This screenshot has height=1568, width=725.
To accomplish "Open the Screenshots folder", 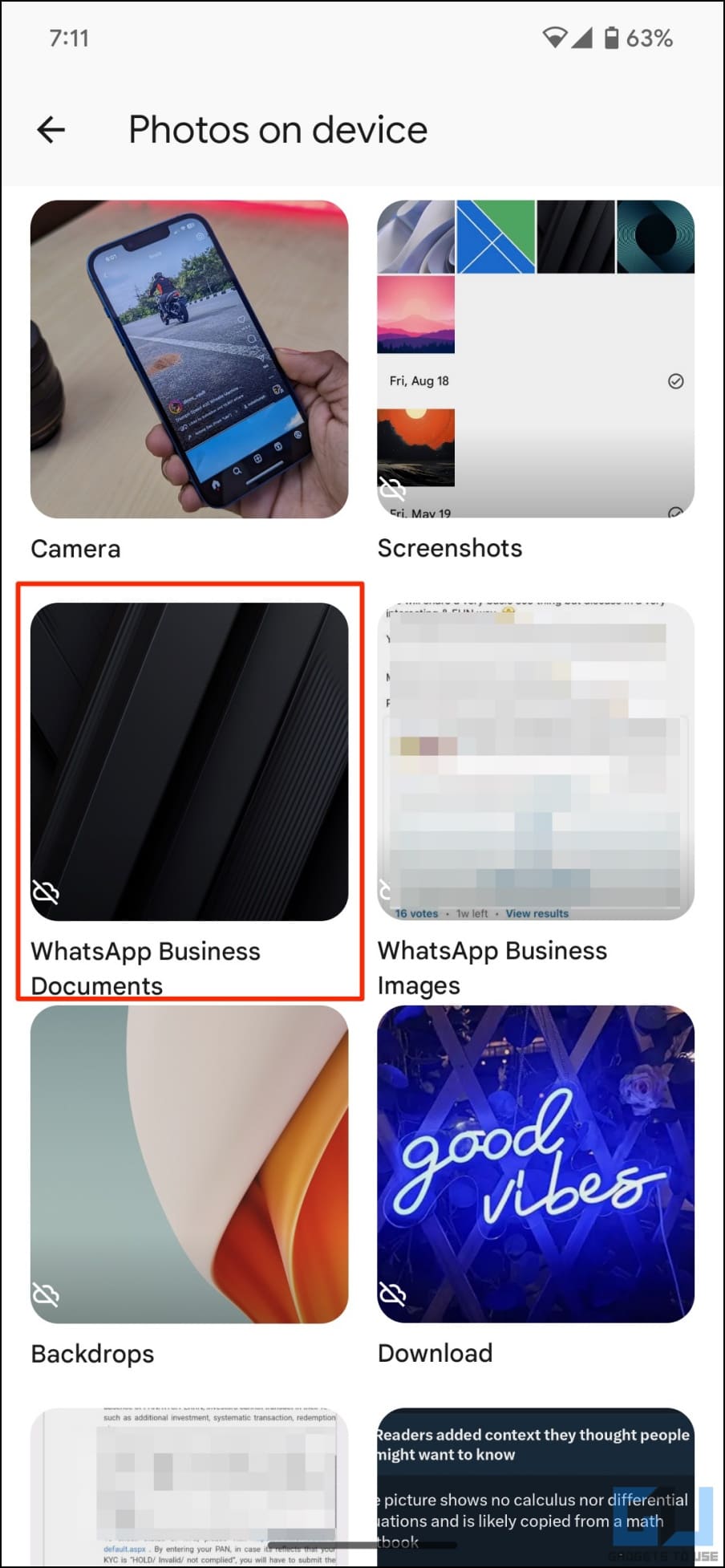I will click(536, 359).
